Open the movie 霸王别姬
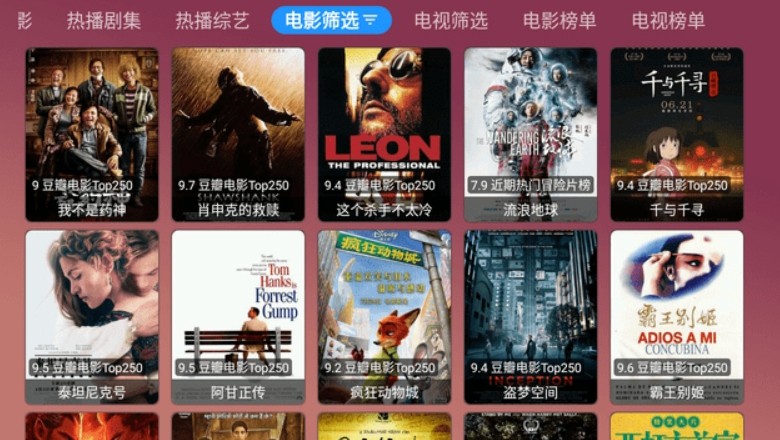 pyautogui.click(x=677, y=316)
